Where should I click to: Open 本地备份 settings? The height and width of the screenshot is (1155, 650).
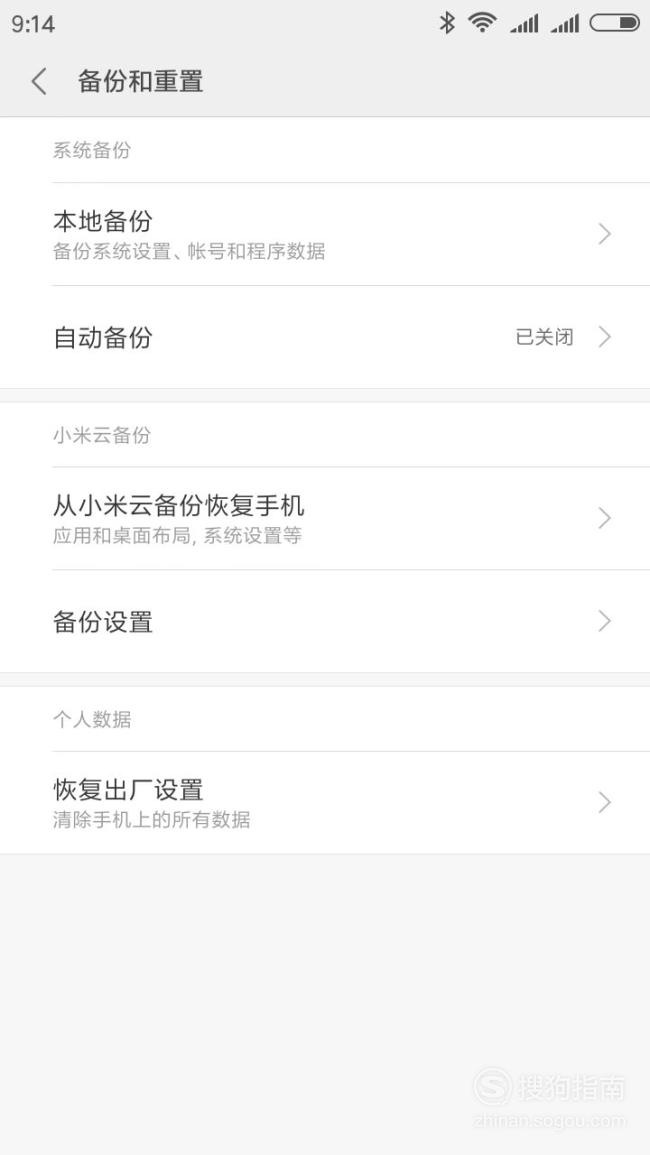(325, 234)
